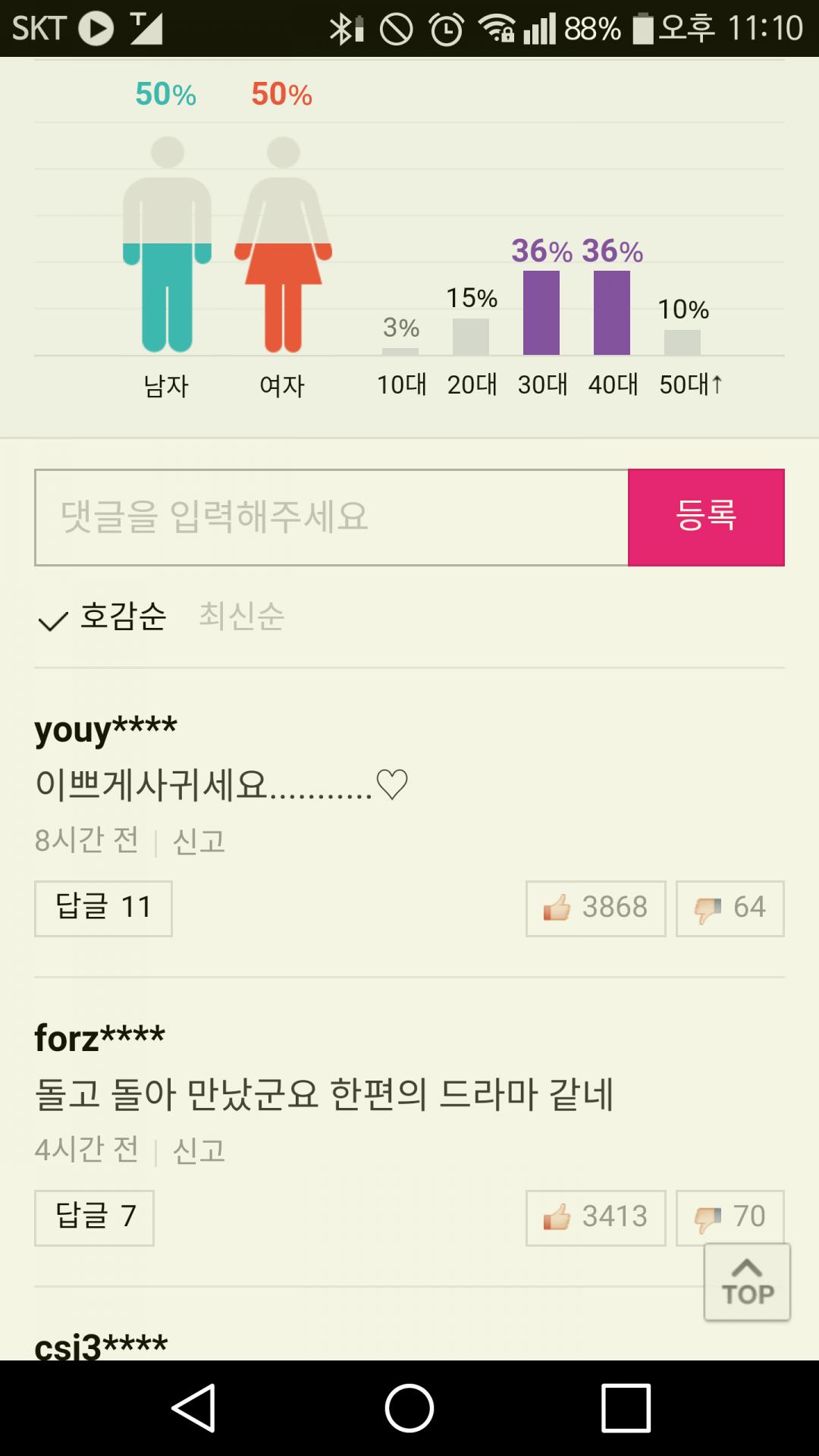Go to the system home screen
819x1456 pixels.
click(x=409, y=1408)
